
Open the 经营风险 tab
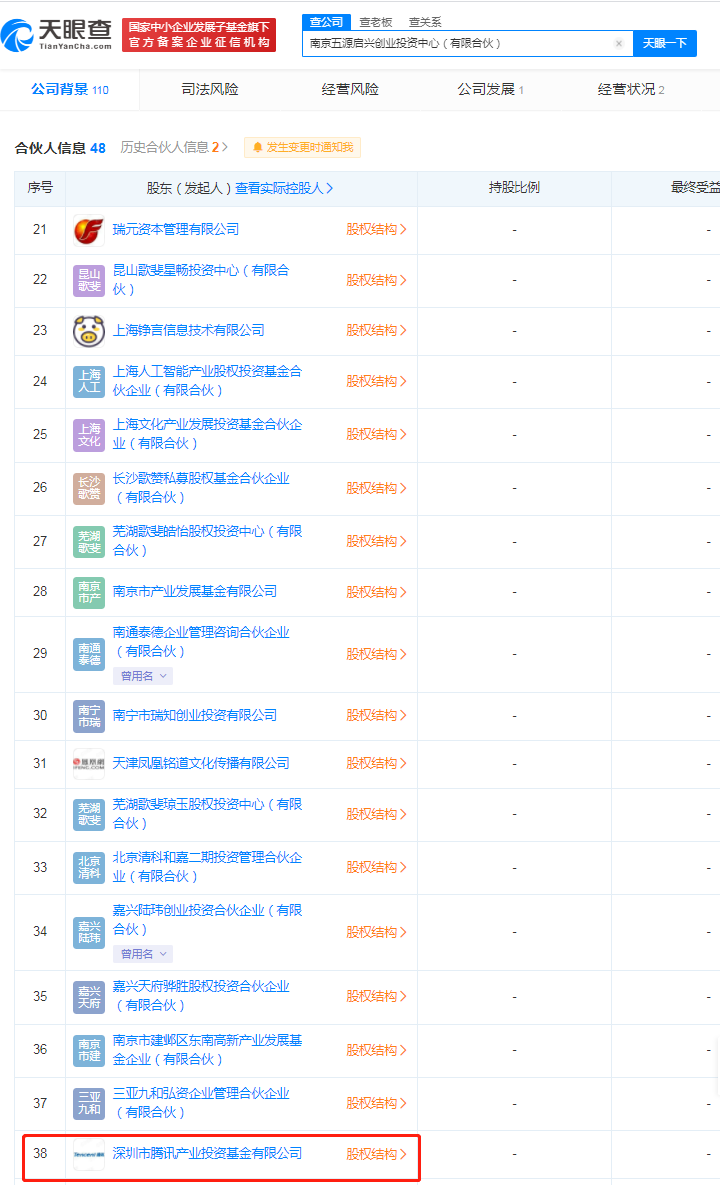350,89
